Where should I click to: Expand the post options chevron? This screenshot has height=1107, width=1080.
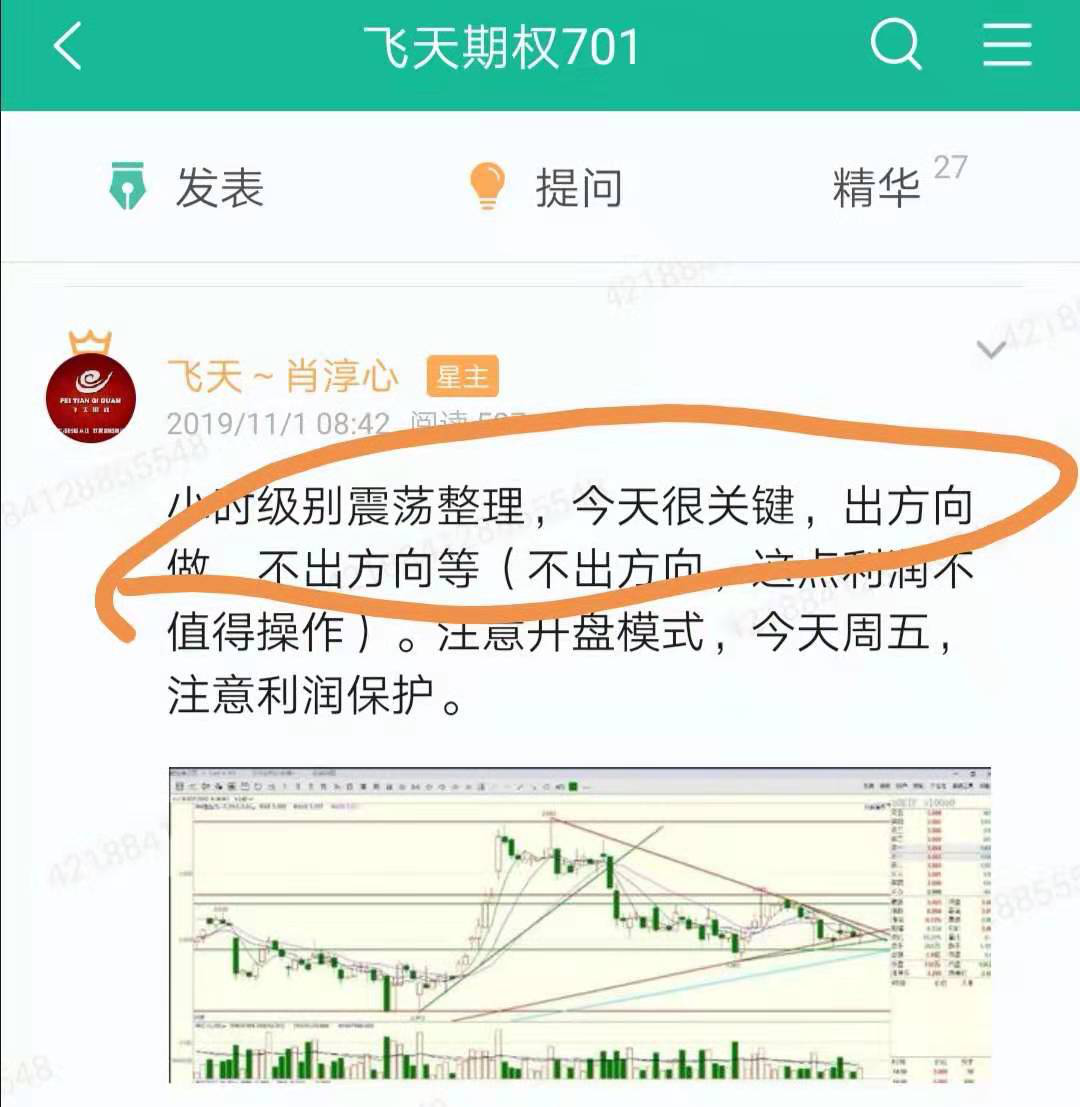coord(991,350)
